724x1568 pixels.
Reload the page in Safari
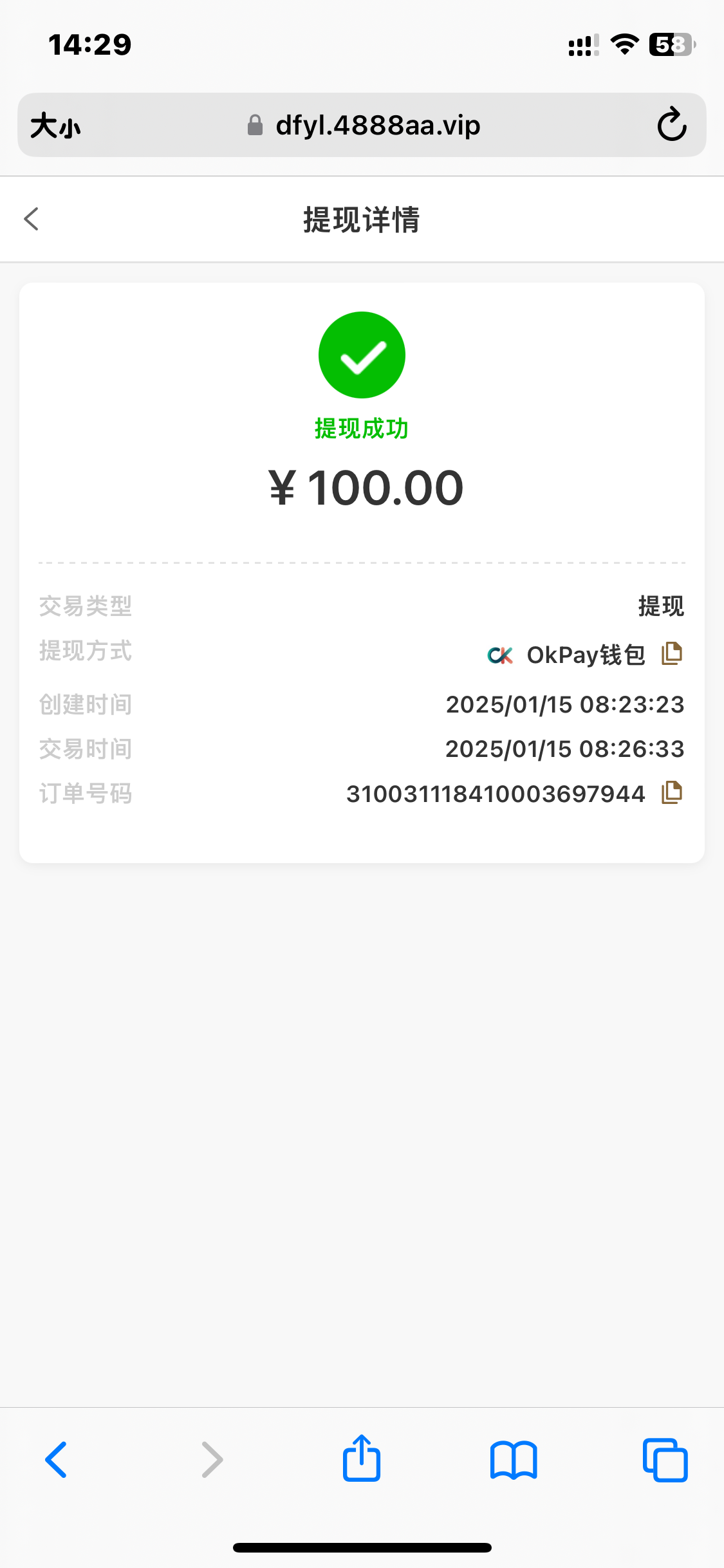672,125
